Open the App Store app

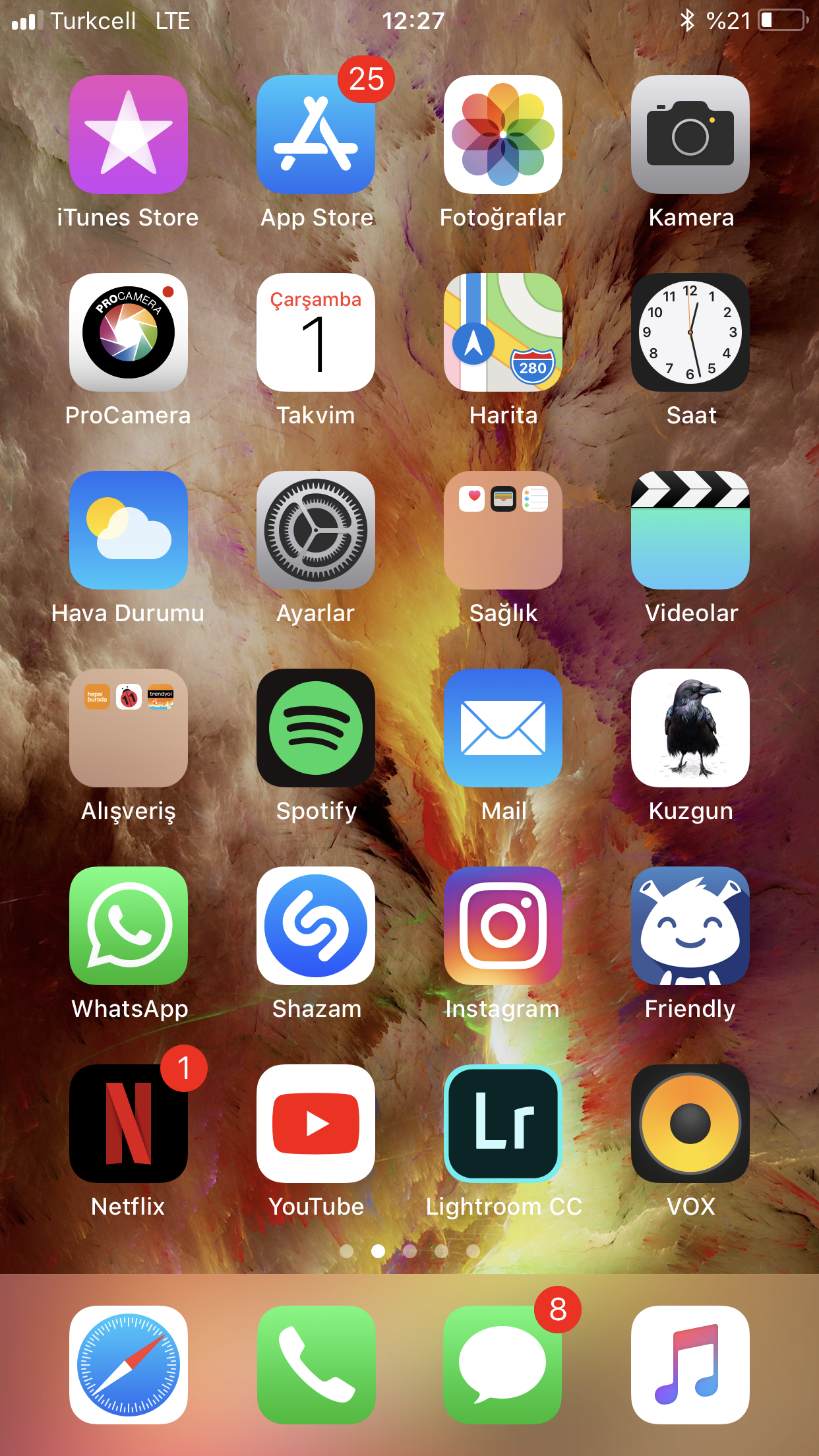pyautogui.click(x=316, y=135)
